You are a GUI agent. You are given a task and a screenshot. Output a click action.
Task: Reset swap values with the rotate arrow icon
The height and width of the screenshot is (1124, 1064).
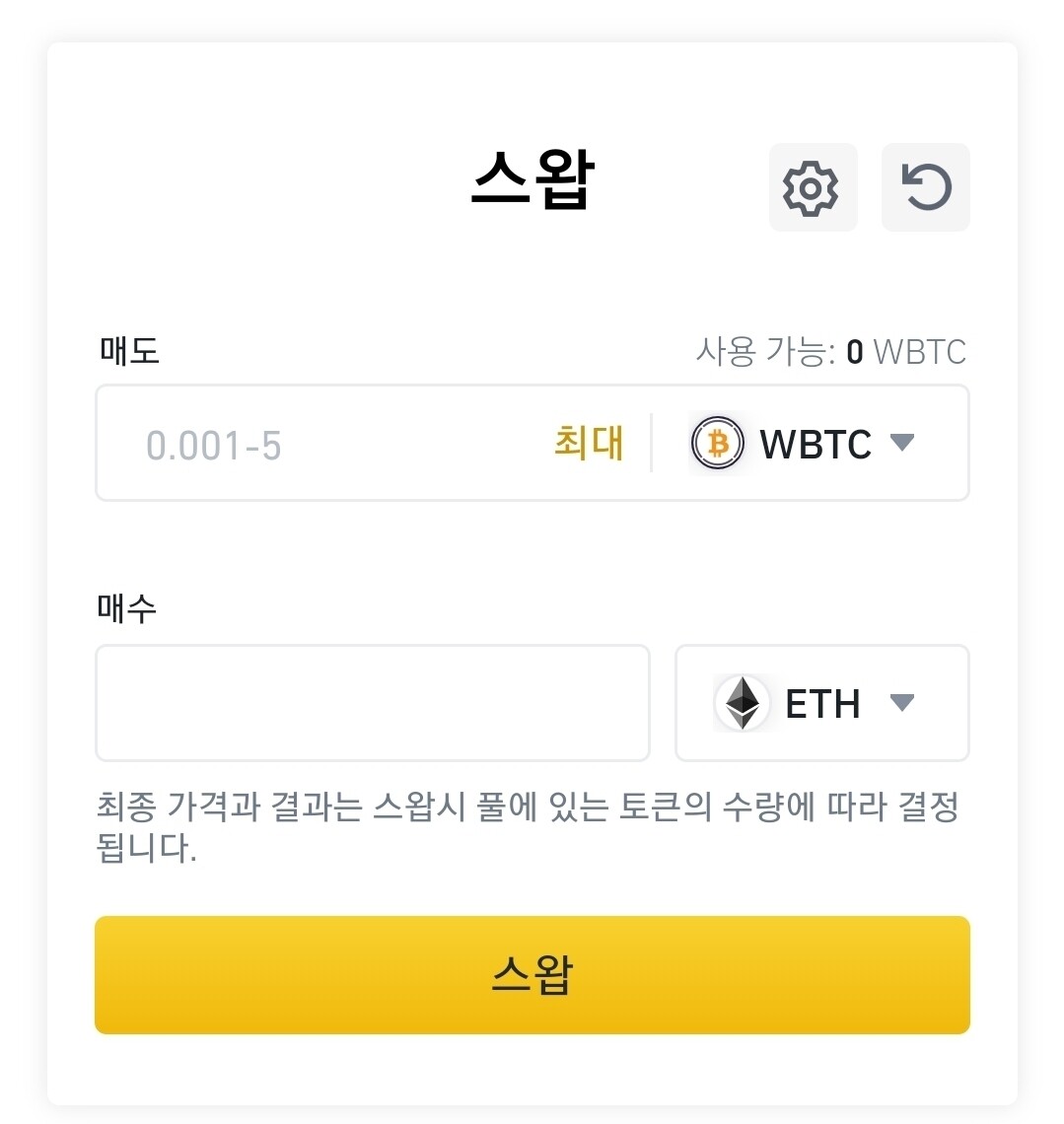point(925,187)
